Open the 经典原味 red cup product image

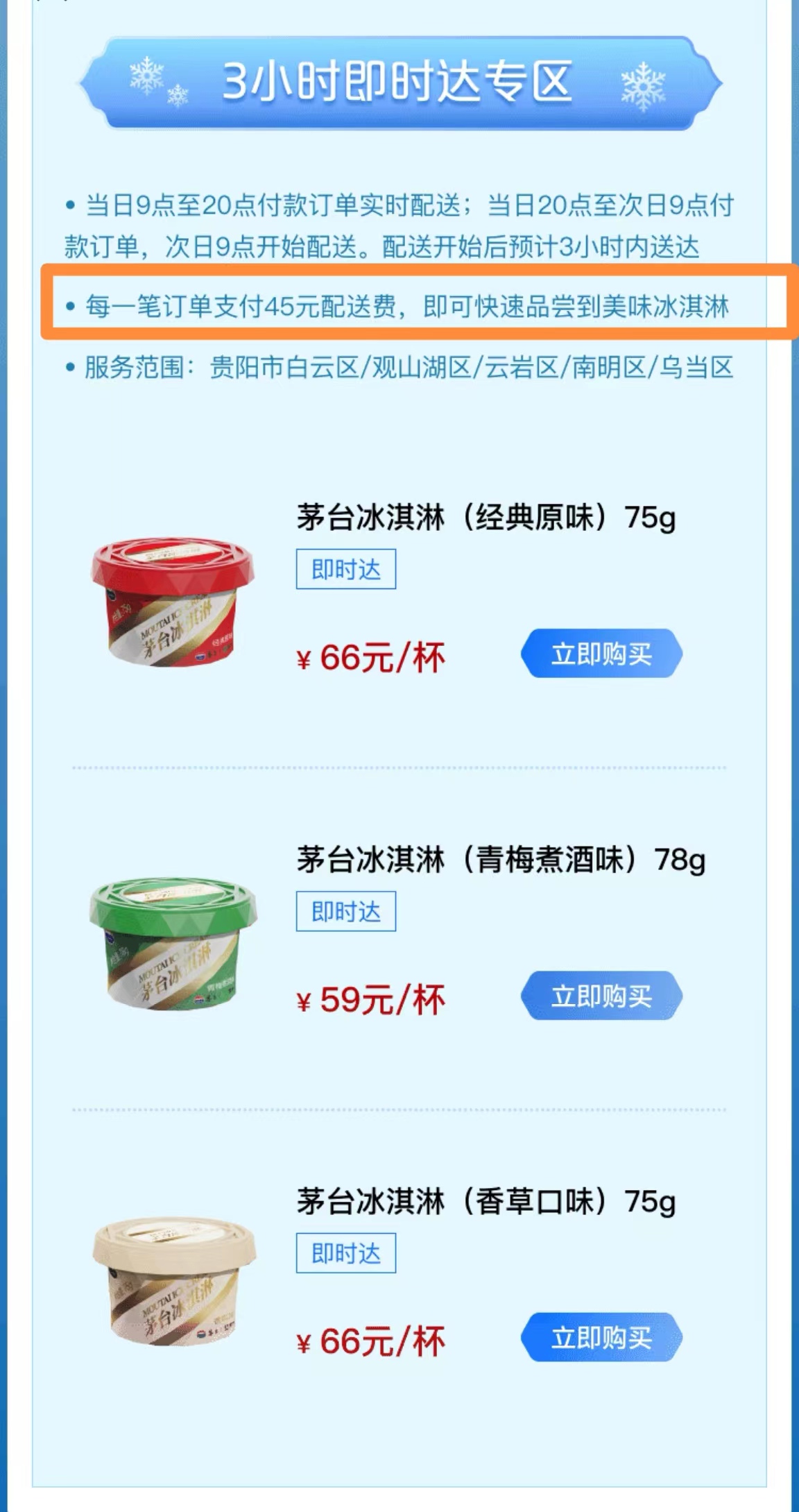[173, 601]
